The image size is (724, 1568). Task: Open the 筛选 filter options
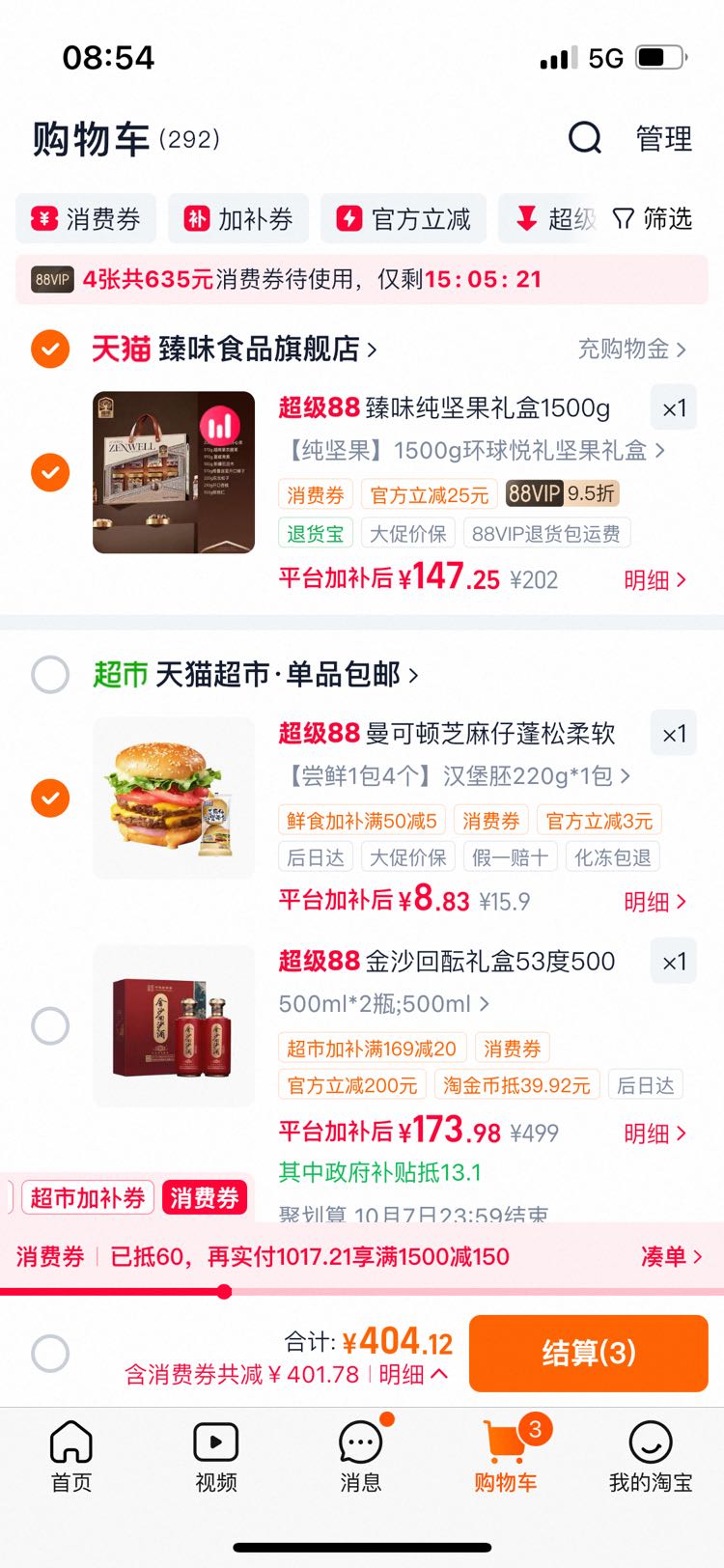tap(654, 219)
